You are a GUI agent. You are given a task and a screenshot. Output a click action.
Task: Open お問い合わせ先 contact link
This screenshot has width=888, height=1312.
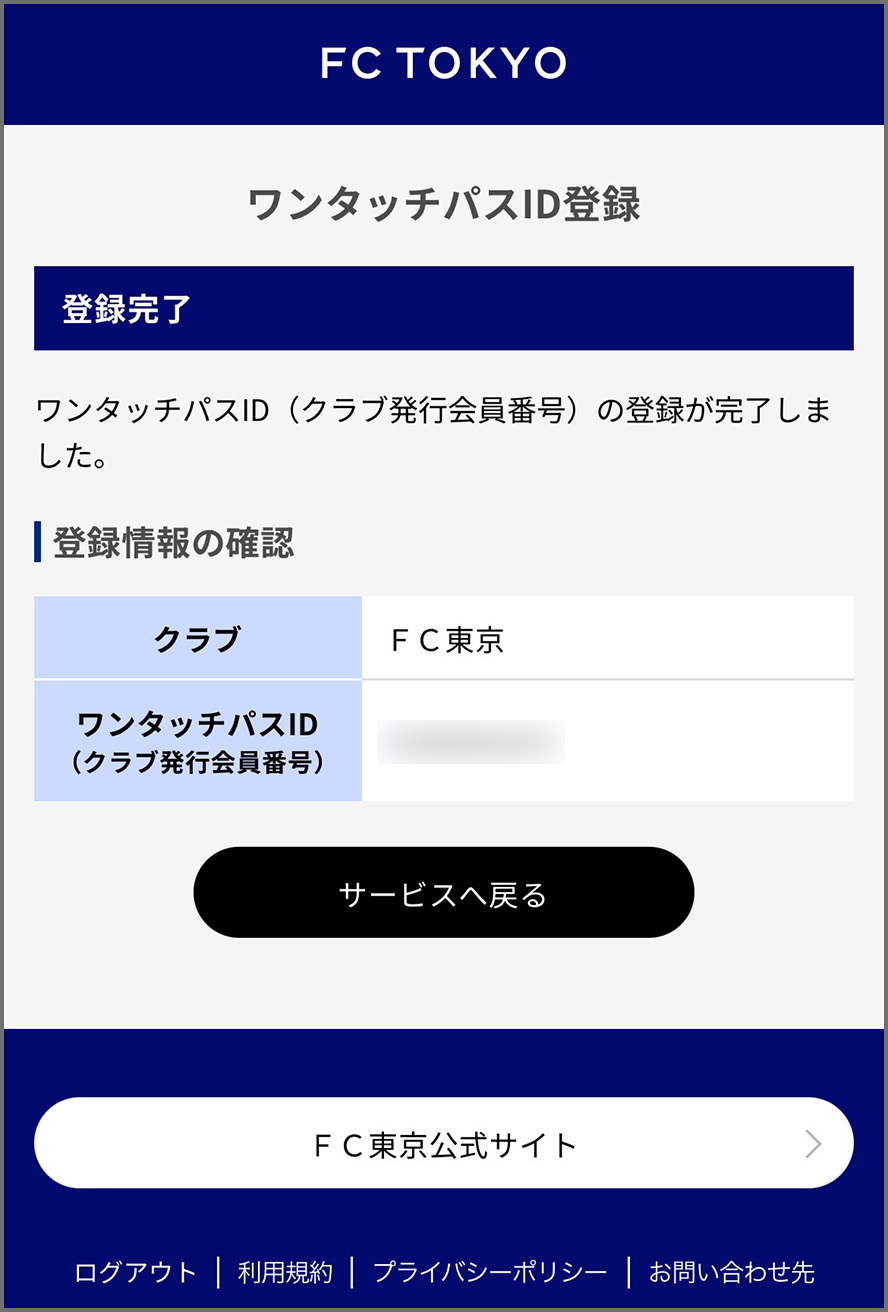[x=731, y=1273]
